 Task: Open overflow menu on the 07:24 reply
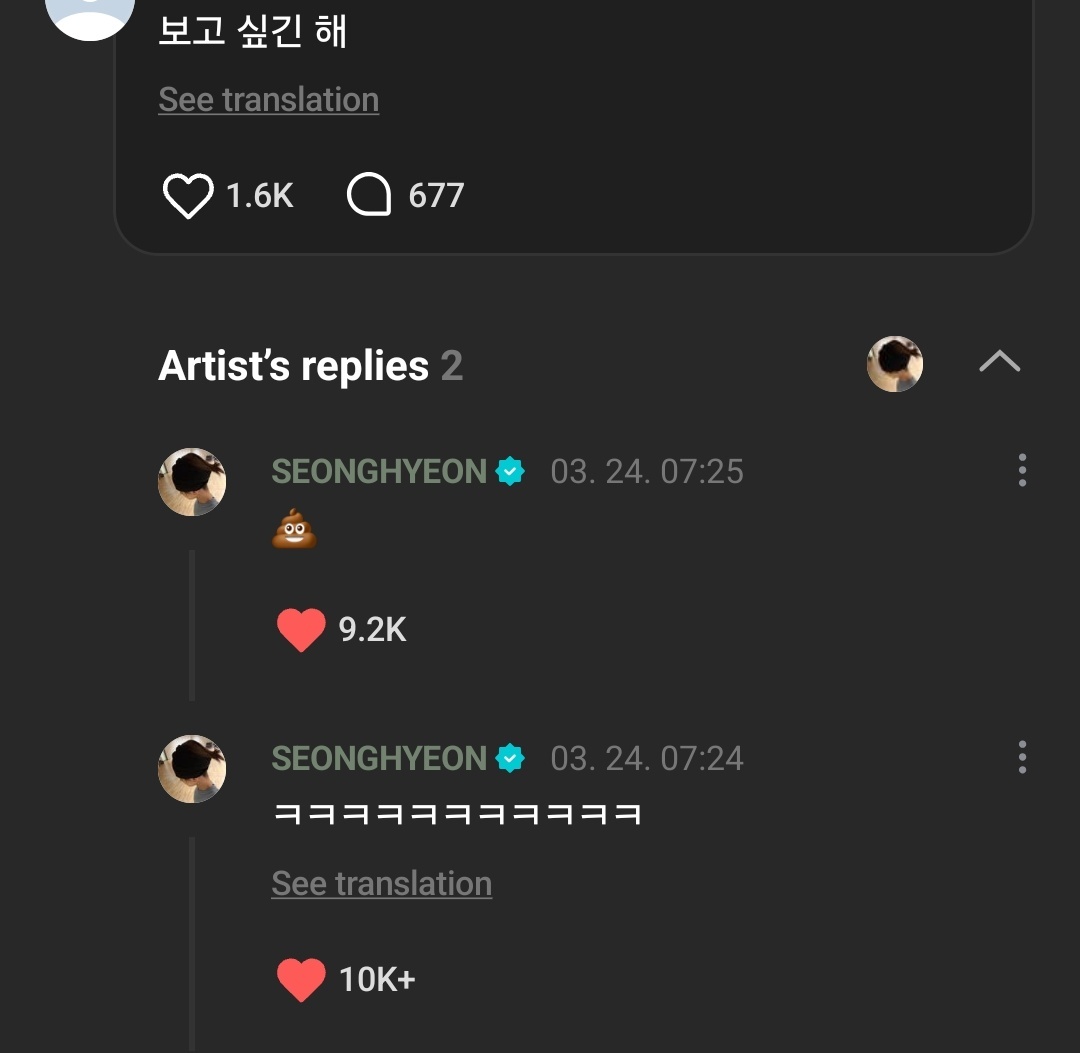(x=1021, y=757)
